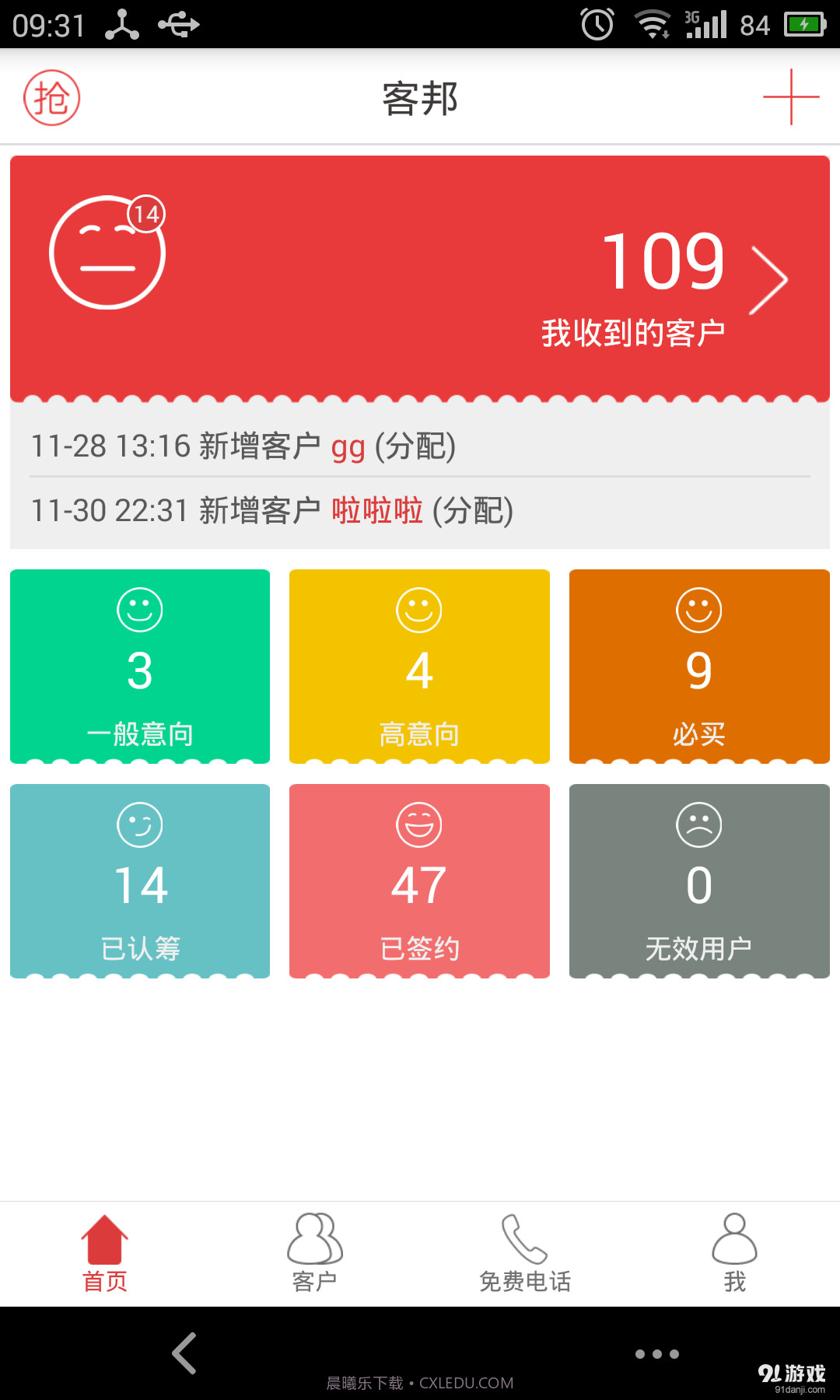Image resolution: width=840 pixels, height=1400 pixels.
Task: Tap the 无效用户 gray tile
Action: (x=699, y=883)
